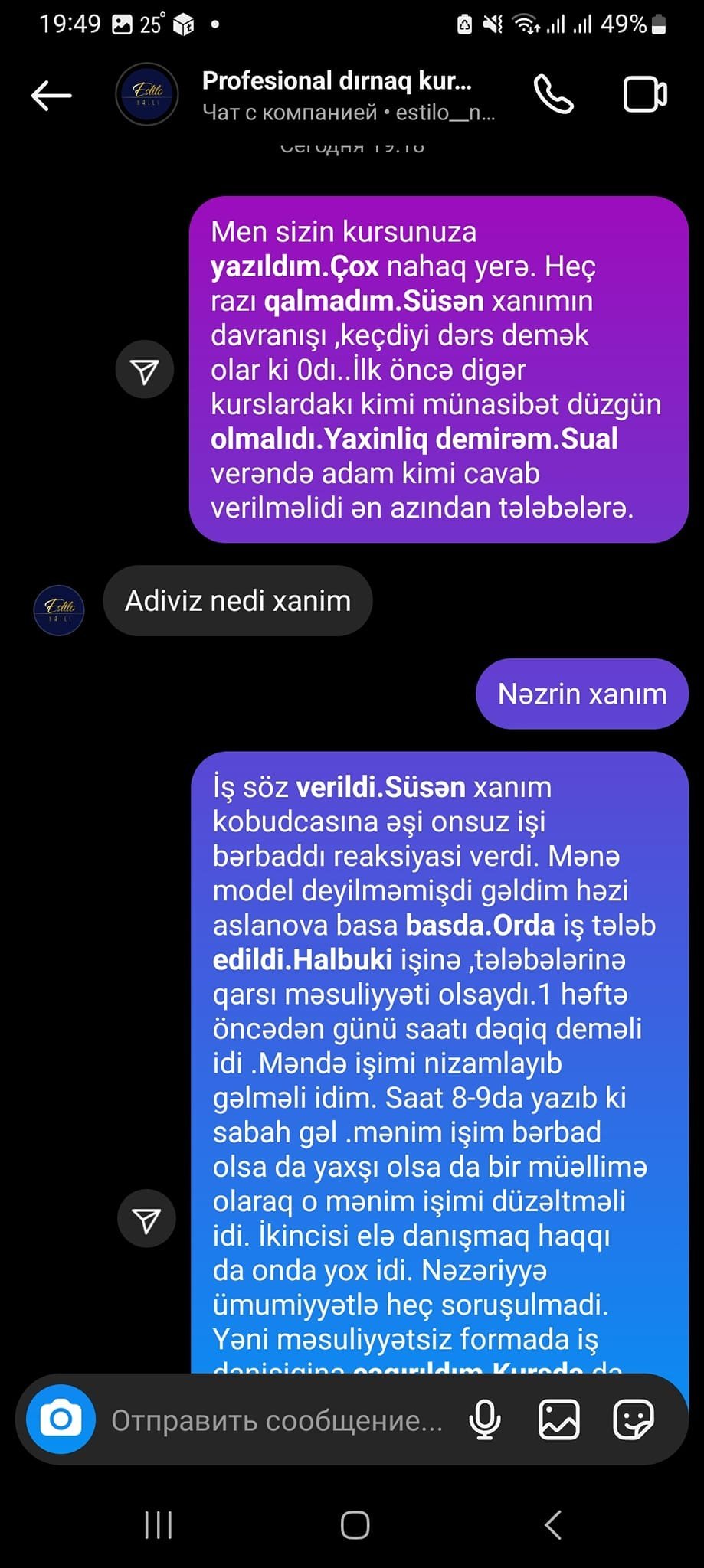Viewport: 704px width, 1568px height.
Task: Open Profesional dırnaq kurs profile header
Action: pos(337,95)
